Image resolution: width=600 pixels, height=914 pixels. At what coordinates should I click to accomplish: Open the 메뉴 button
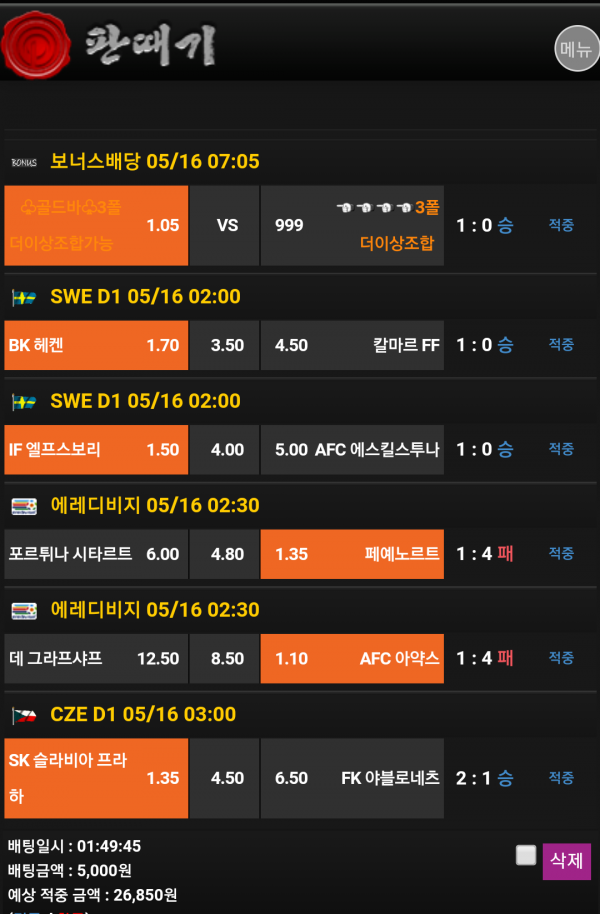[575, 47]
